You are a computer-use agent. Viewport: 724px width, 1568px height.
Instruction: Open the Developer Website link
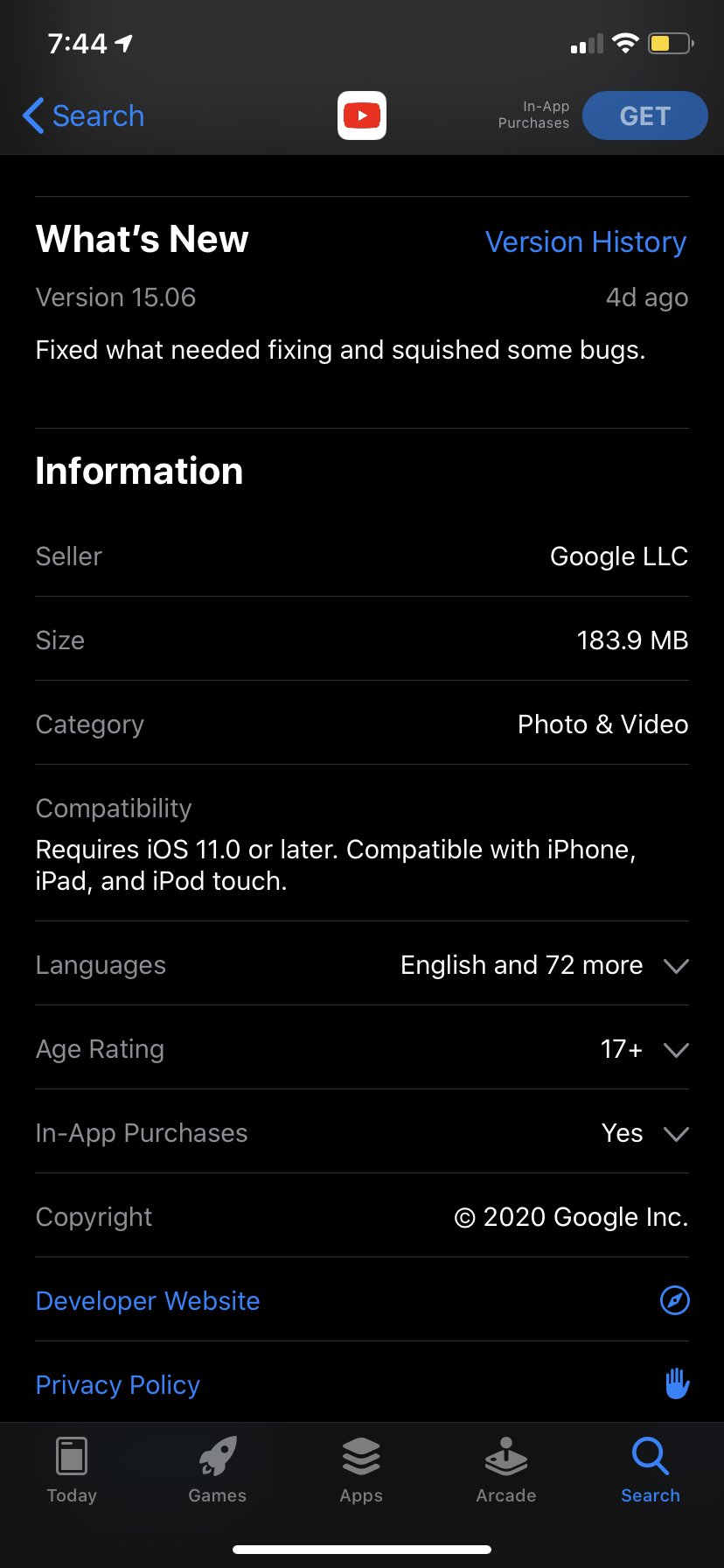click(x=148, y=1301)
